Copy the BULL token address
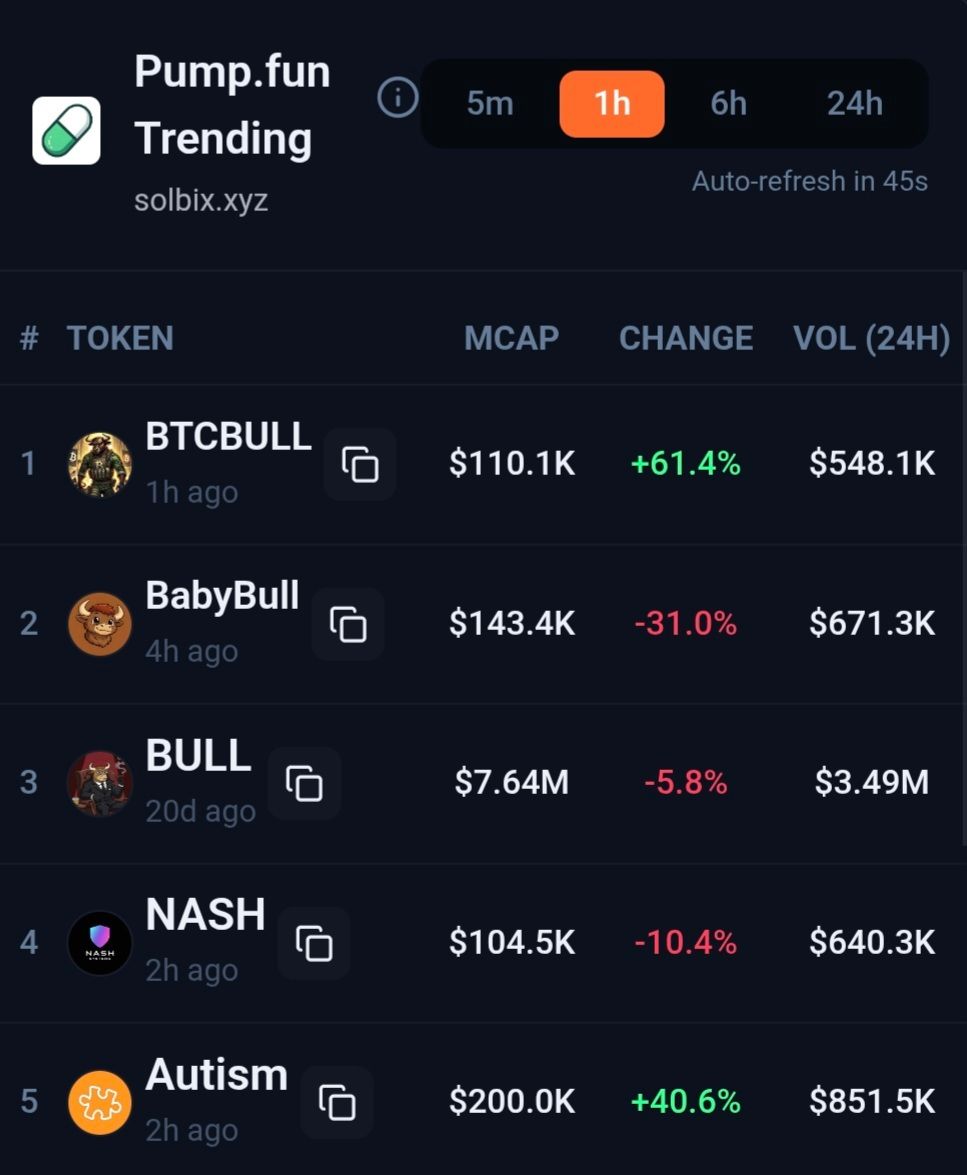The width and height of the screenshot is (967, 1175). click(x=304, y=783)
